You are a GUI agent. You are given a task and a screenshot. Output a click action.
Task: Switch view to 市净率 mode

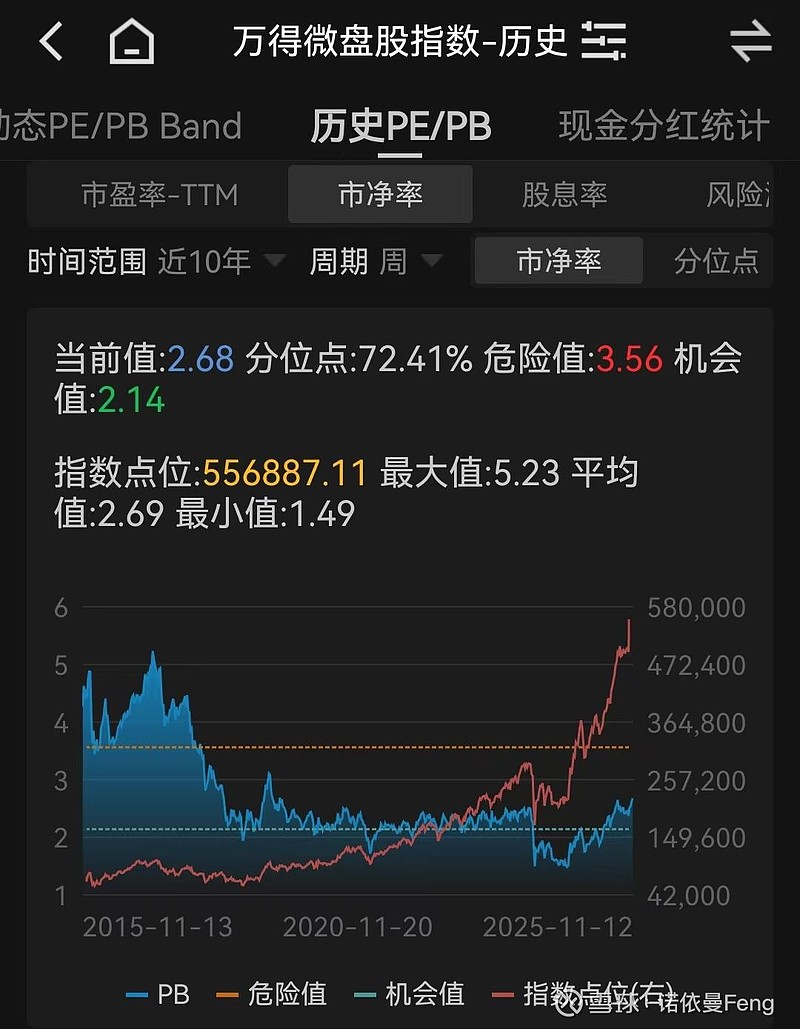coord(557,260)
